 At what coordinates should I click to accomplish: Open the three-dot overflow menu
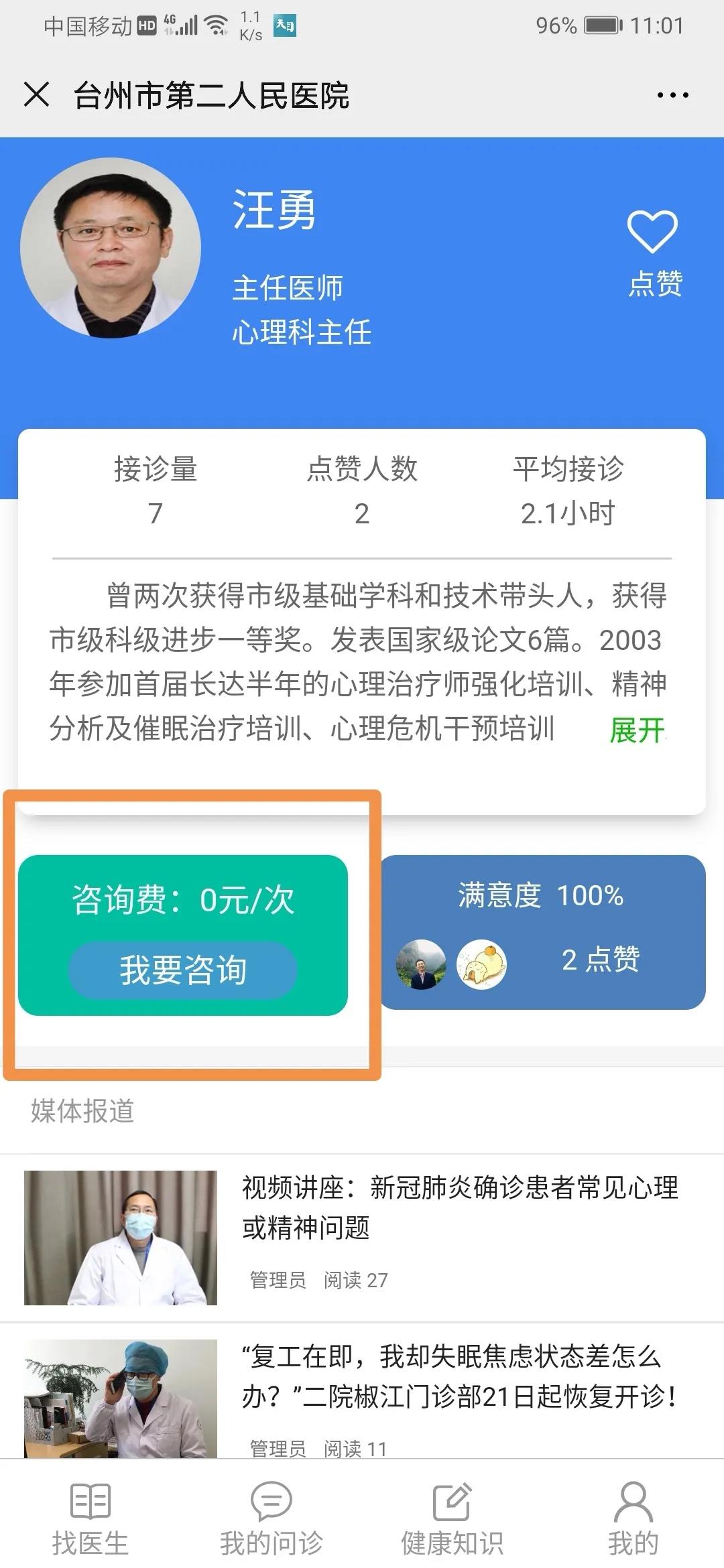[x=672, y=95]
